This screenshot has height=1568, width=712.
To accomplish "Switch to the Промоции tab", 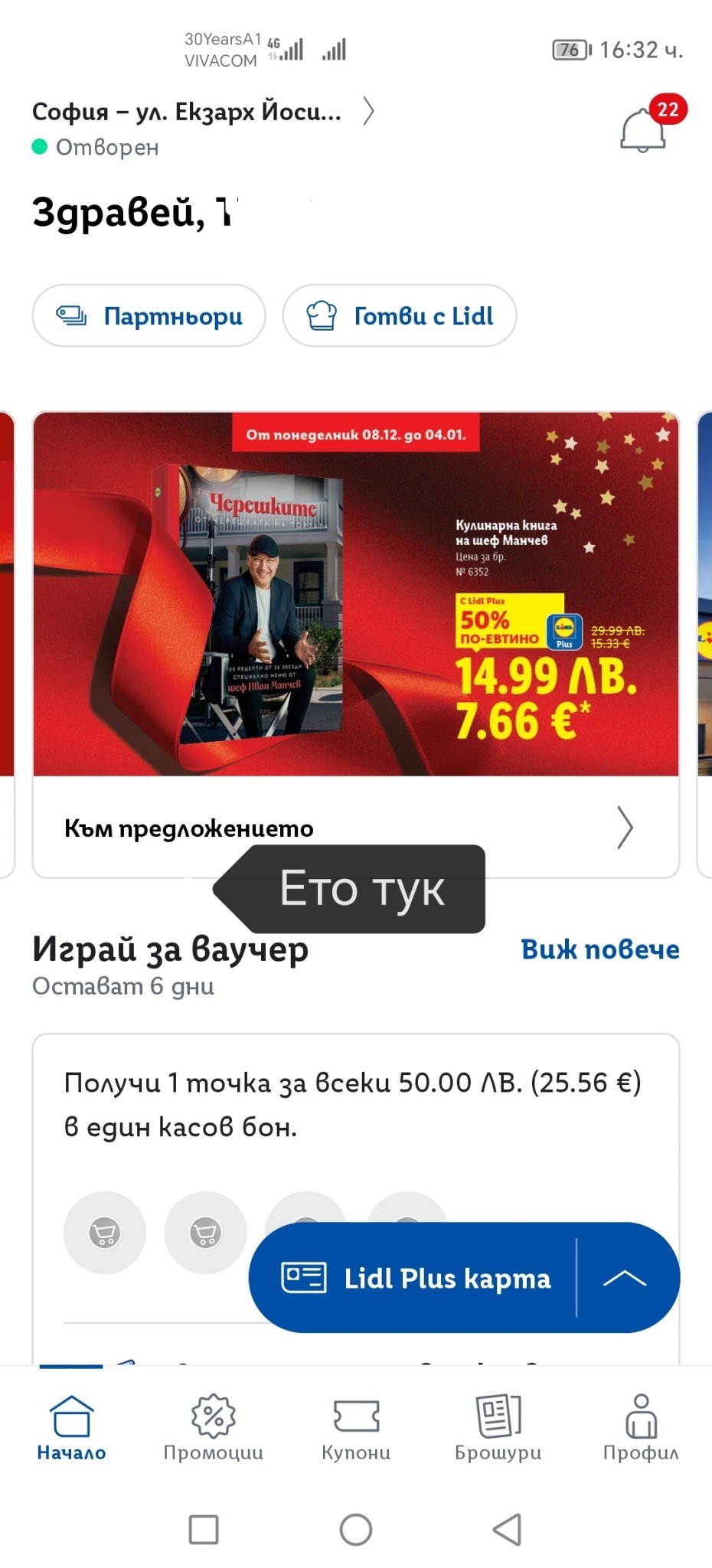I will (x=214, y=1428).
